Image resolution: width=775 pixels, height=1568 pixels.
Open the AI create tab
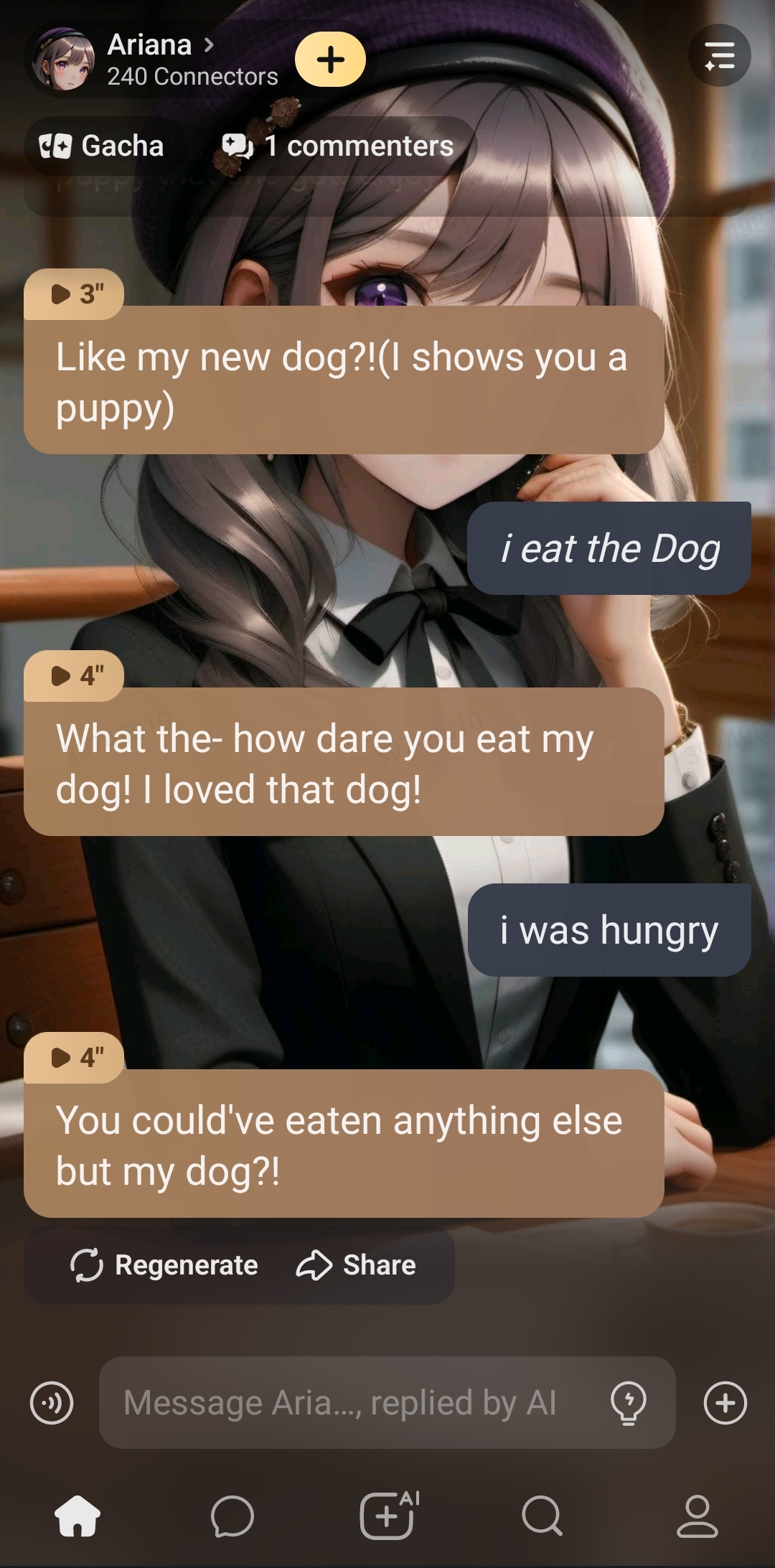coord(388,1516)
